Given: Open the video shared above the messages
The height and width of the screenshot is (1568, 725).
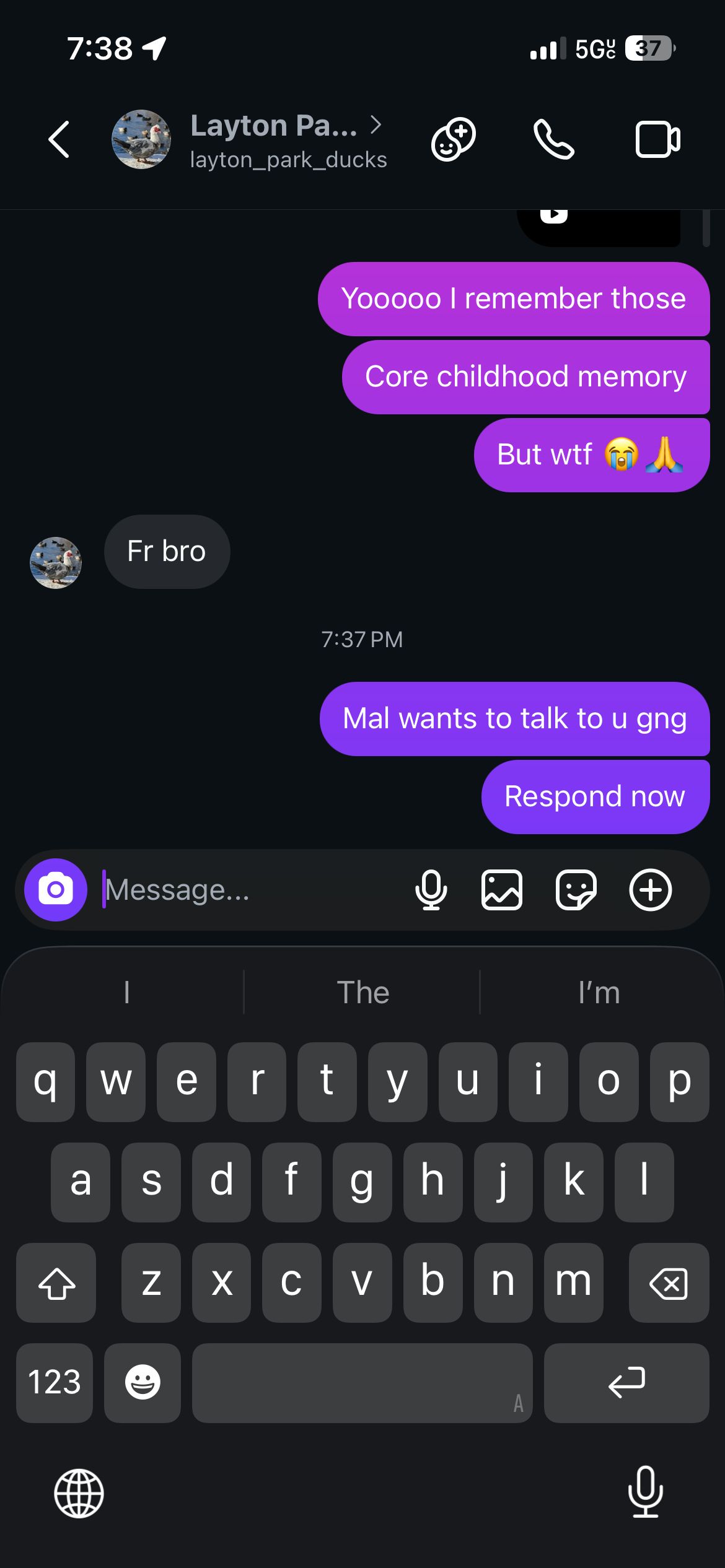Looking at the screenshot, I should (598, 226).
